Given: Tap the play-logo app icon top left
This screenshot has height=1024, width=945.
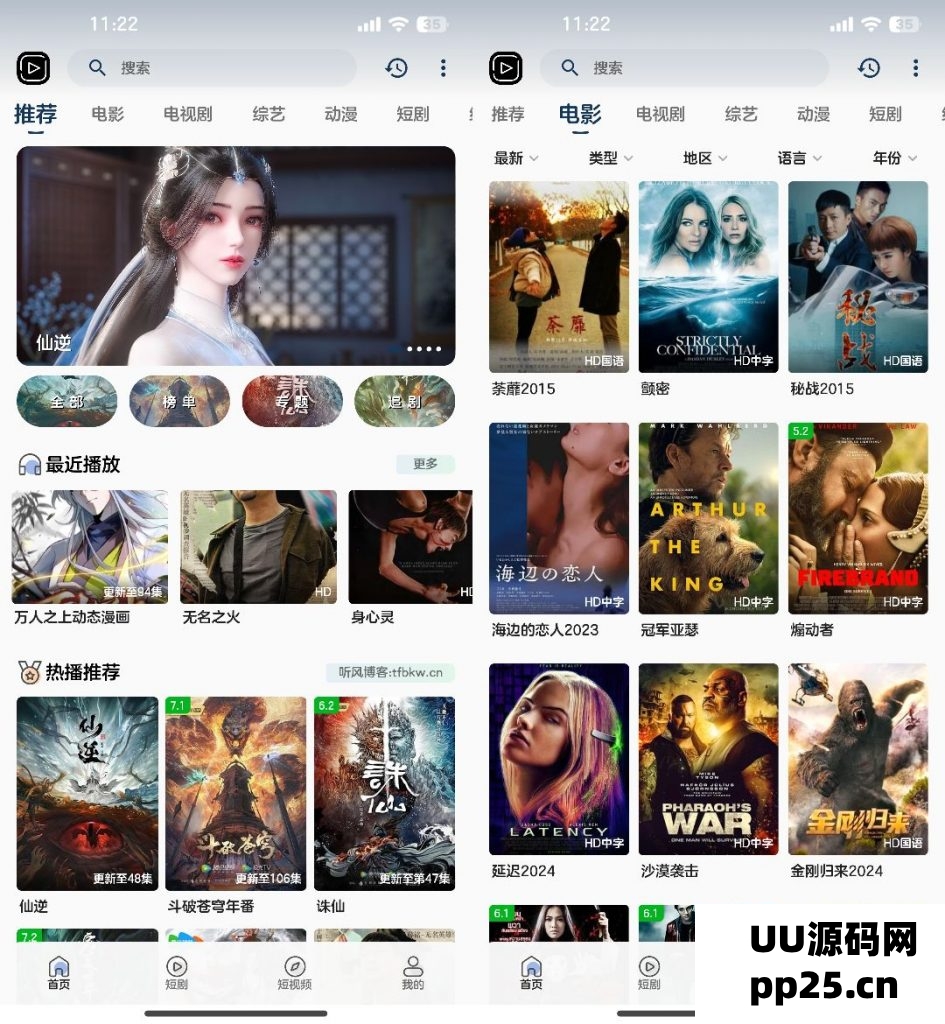Looking at the screenshot, I should click(x=31, y=67).
